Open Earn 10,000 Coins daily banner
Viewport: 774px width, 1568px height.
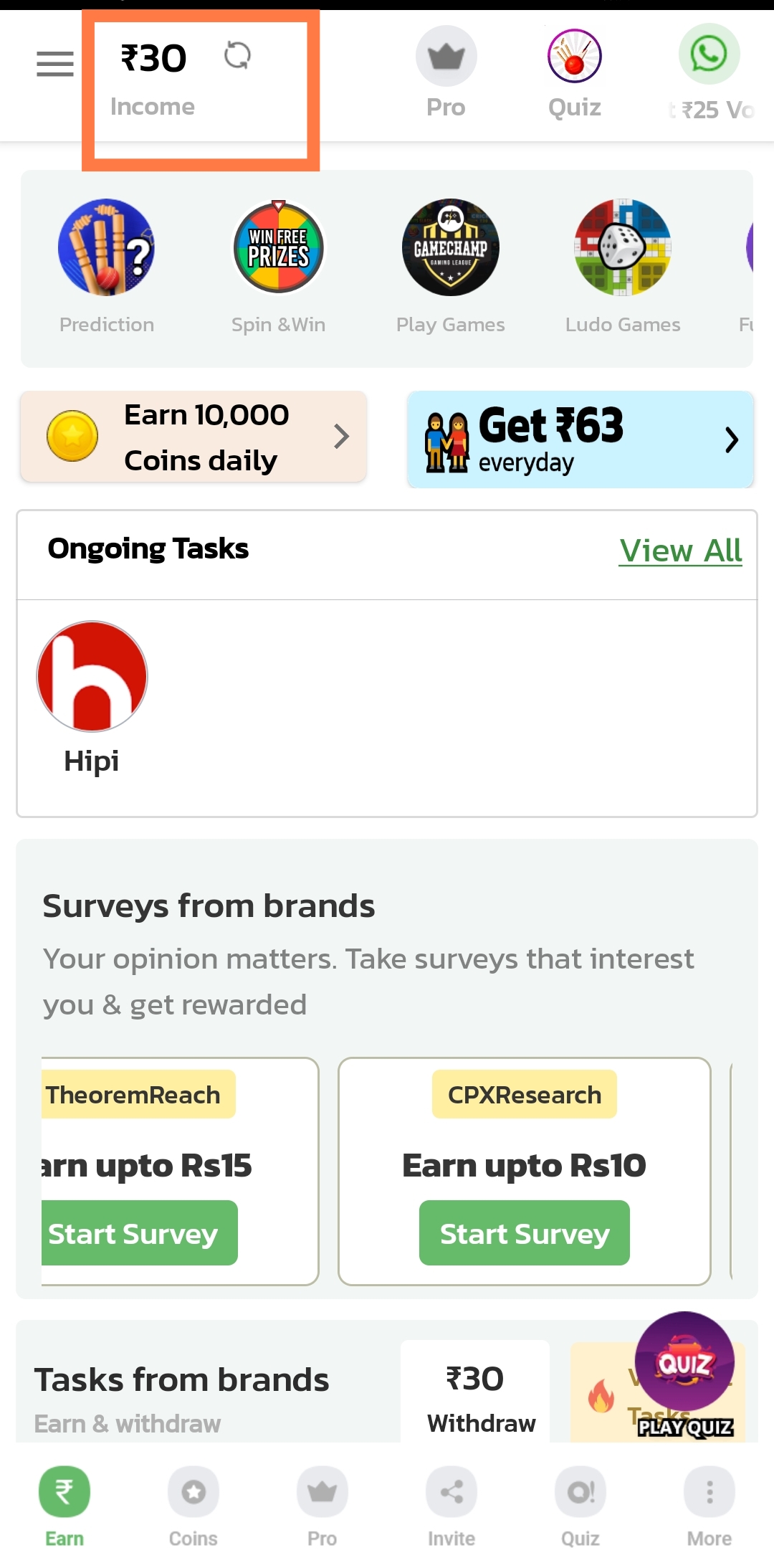193,437
